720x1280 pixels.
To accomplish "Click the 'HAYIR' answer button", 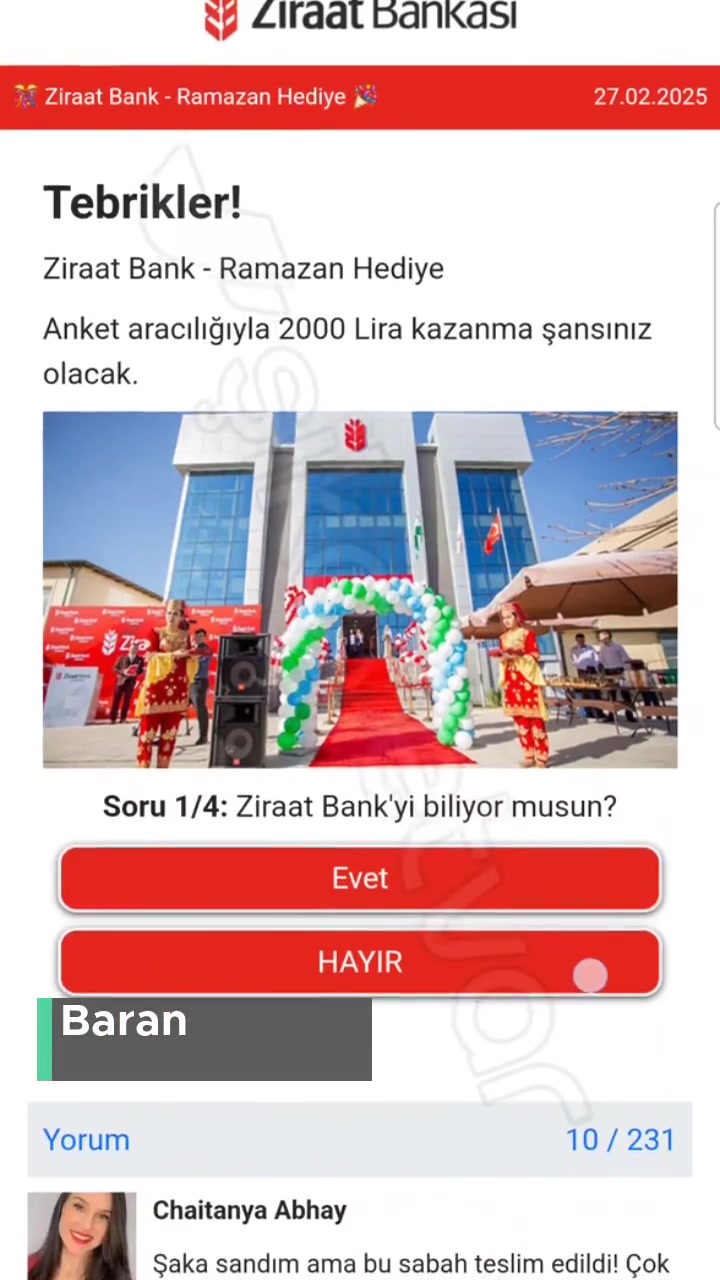I will (x=360, y=961).
